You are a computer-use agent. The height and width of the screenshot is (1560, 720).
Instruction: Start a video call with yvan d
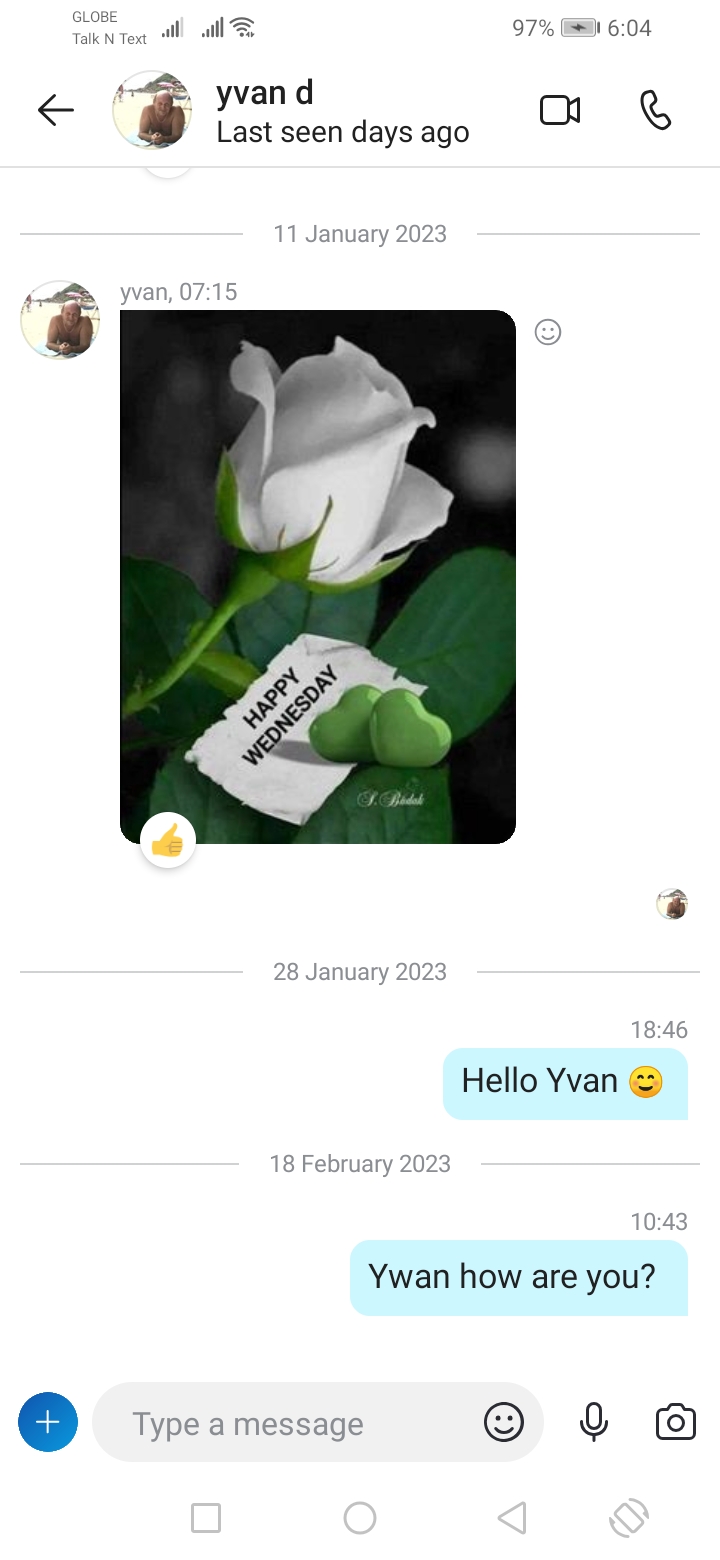(560, 110)
